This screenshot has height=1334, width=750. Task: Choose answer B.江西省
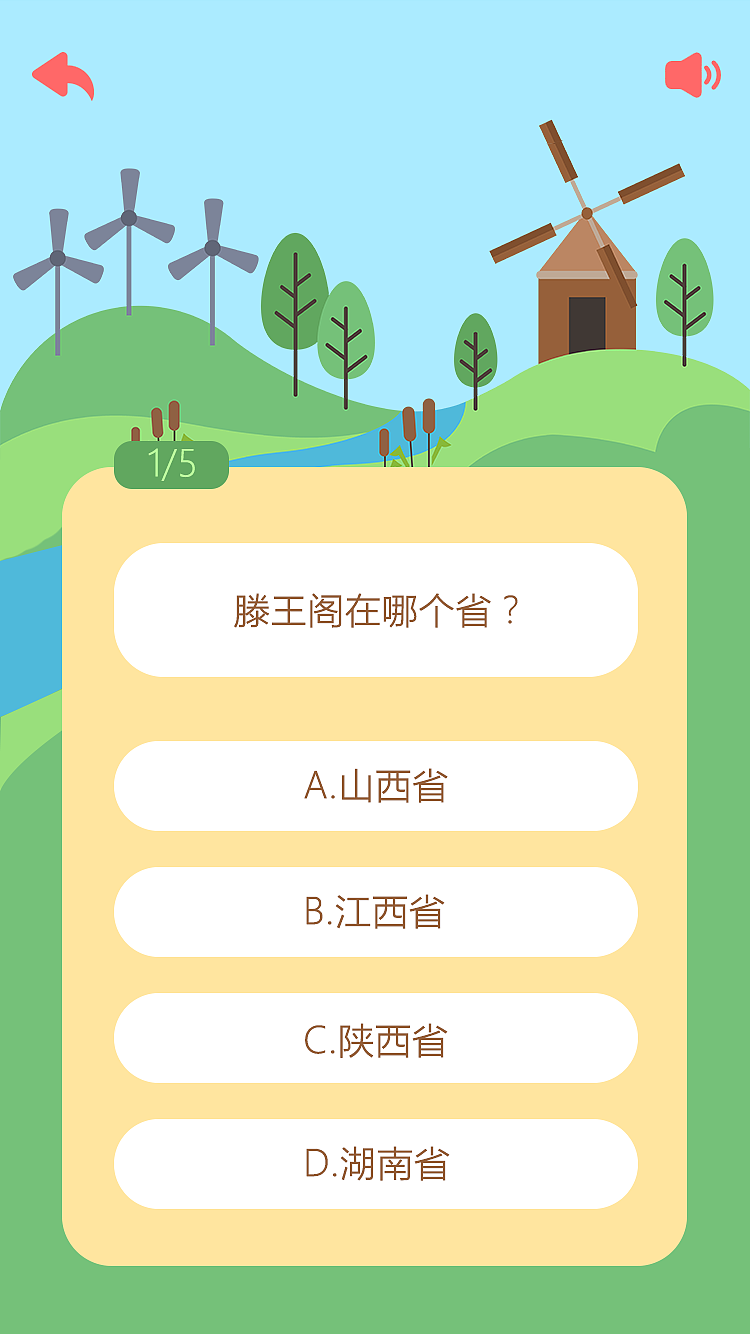click(375, 912)
